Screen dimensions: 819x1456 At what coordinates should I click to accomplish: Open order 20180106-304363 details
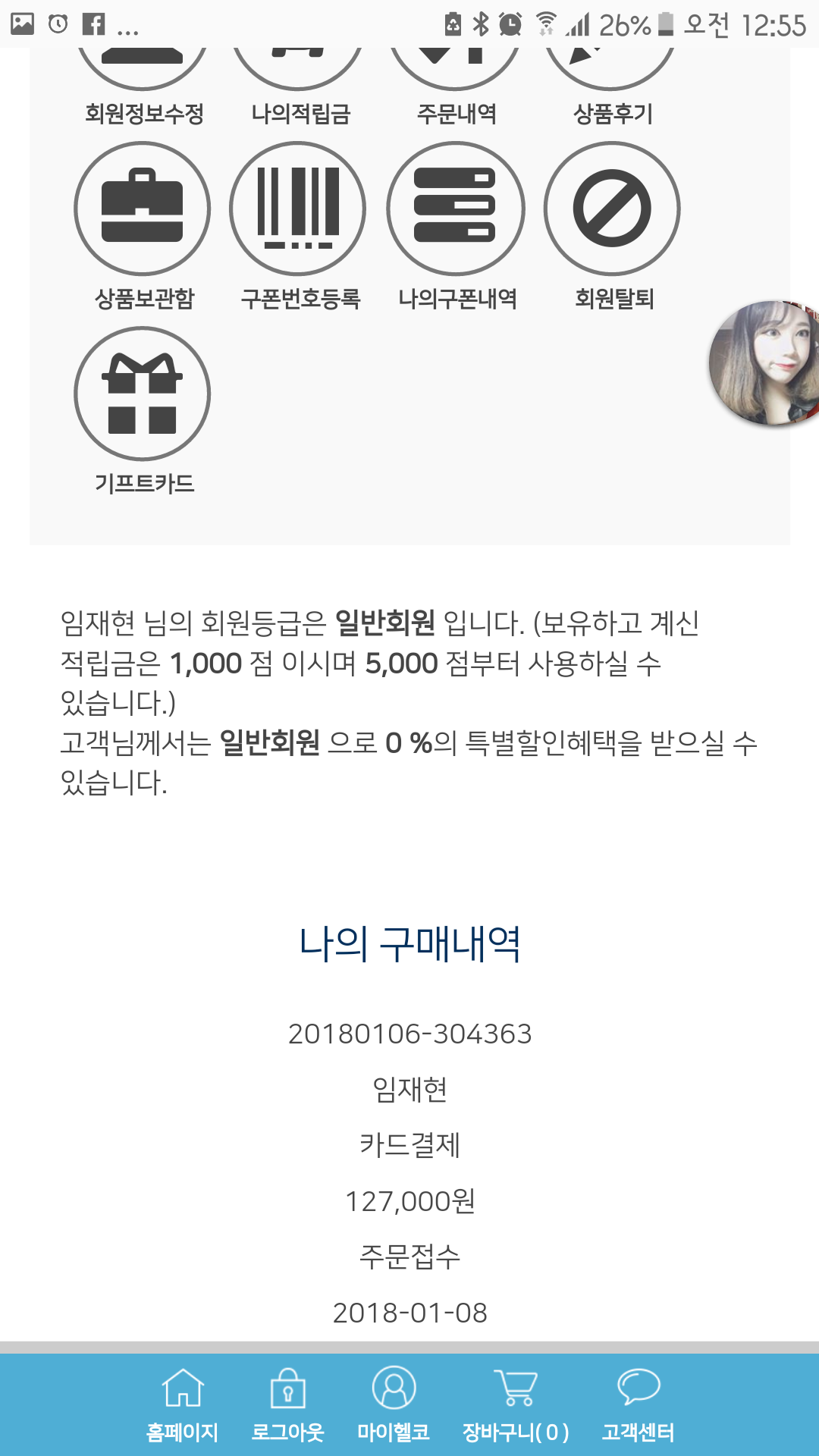pyautogui.click(x=409, y=1034)
